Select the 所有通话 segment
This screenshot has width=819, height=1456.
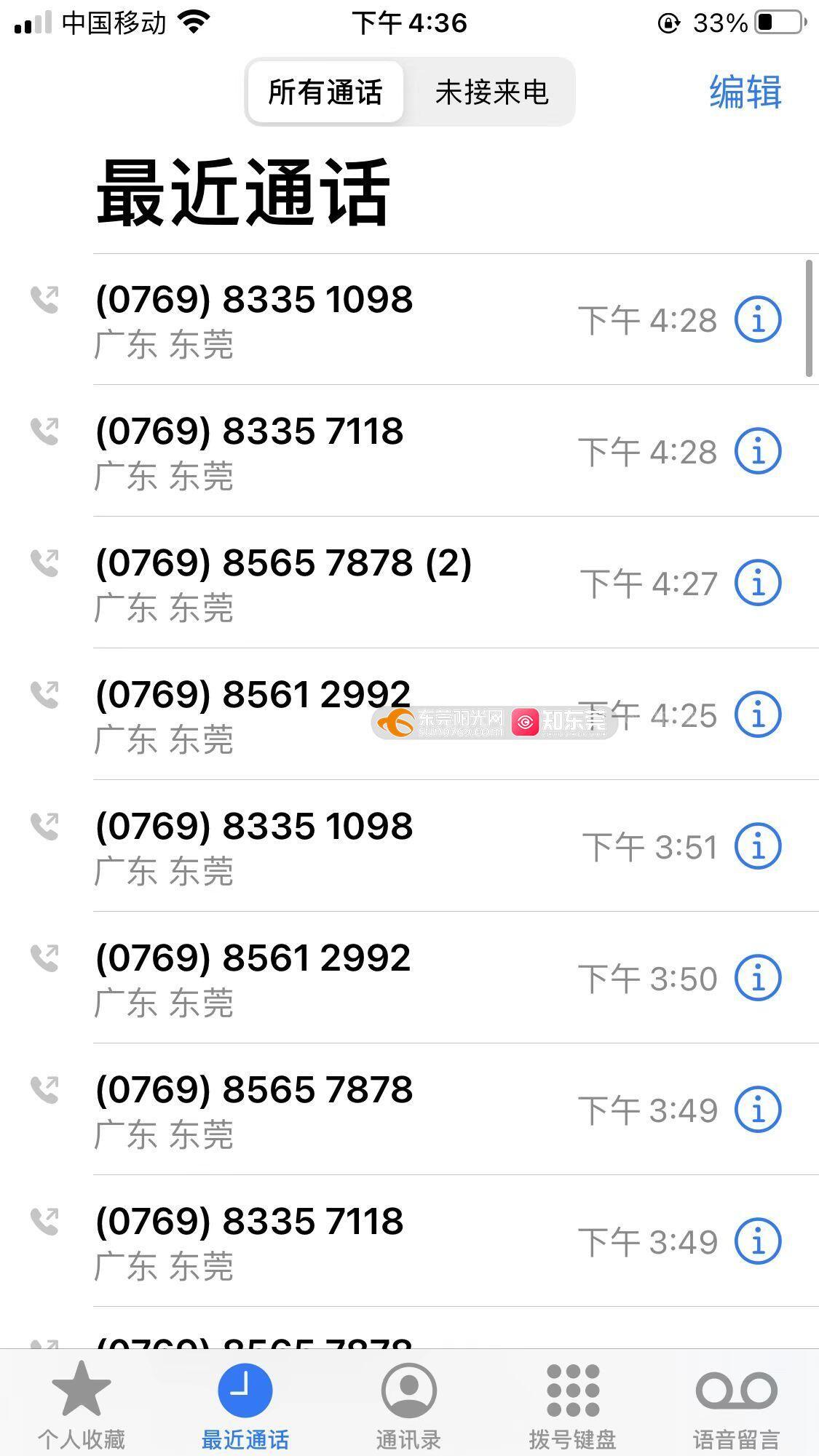[x=325, y=92]
